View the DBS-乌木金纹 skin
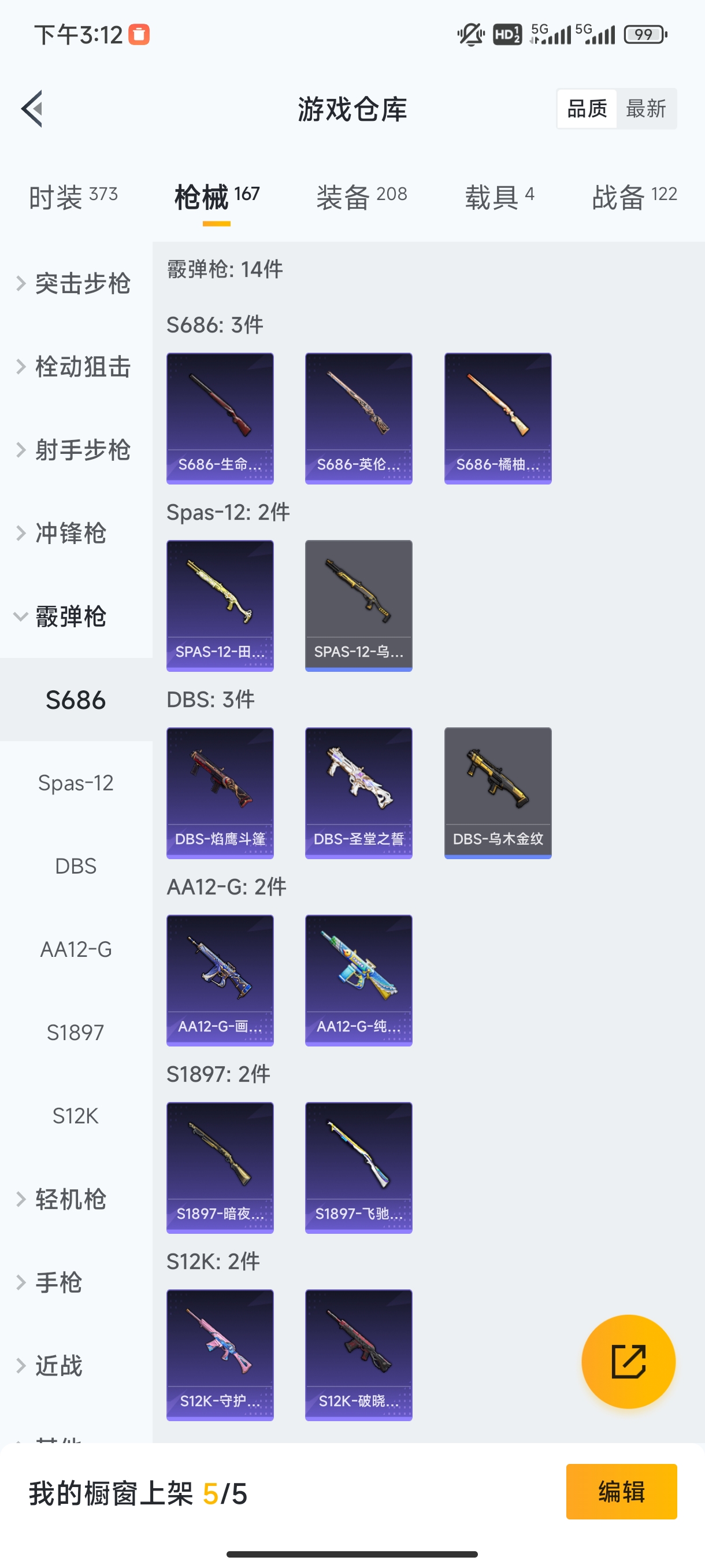The image size is (705, 1568). 498,793
